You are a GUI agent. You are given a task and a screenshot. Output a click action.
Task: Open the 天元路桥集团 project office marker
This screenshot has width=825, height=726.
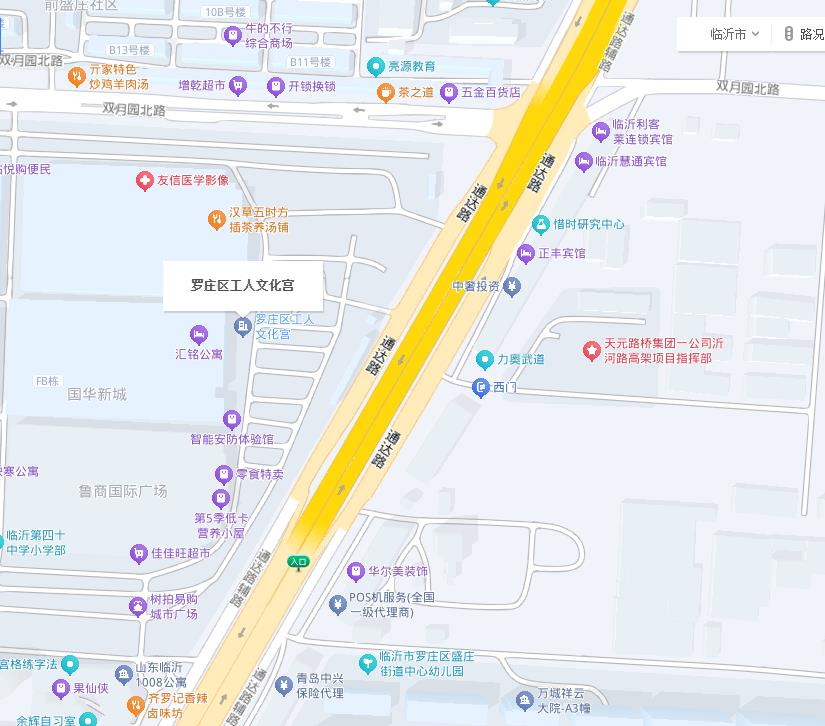[591, 350]
